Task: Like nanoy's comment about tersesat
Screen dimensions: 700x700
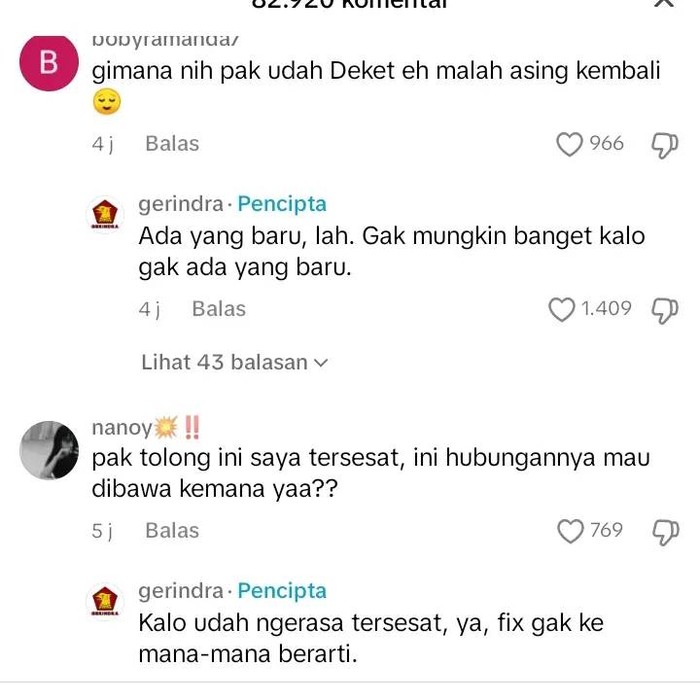Action: 571,531
